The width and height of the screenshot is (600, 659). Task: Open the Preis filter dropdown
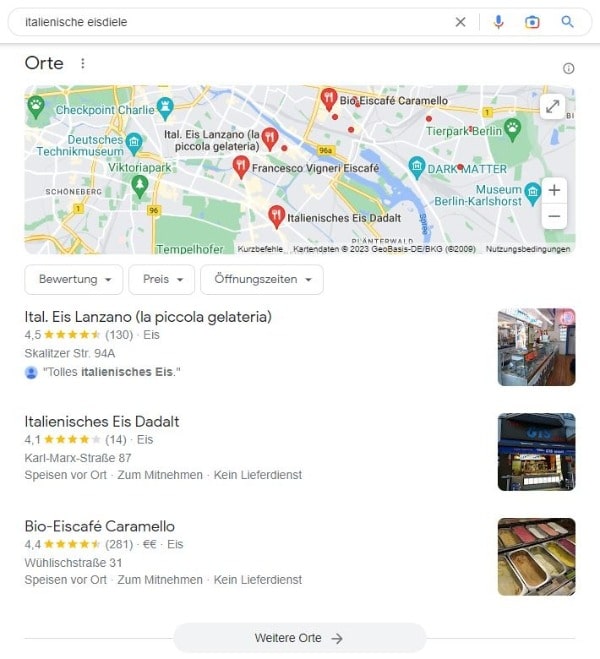click(x=161, y=280)
